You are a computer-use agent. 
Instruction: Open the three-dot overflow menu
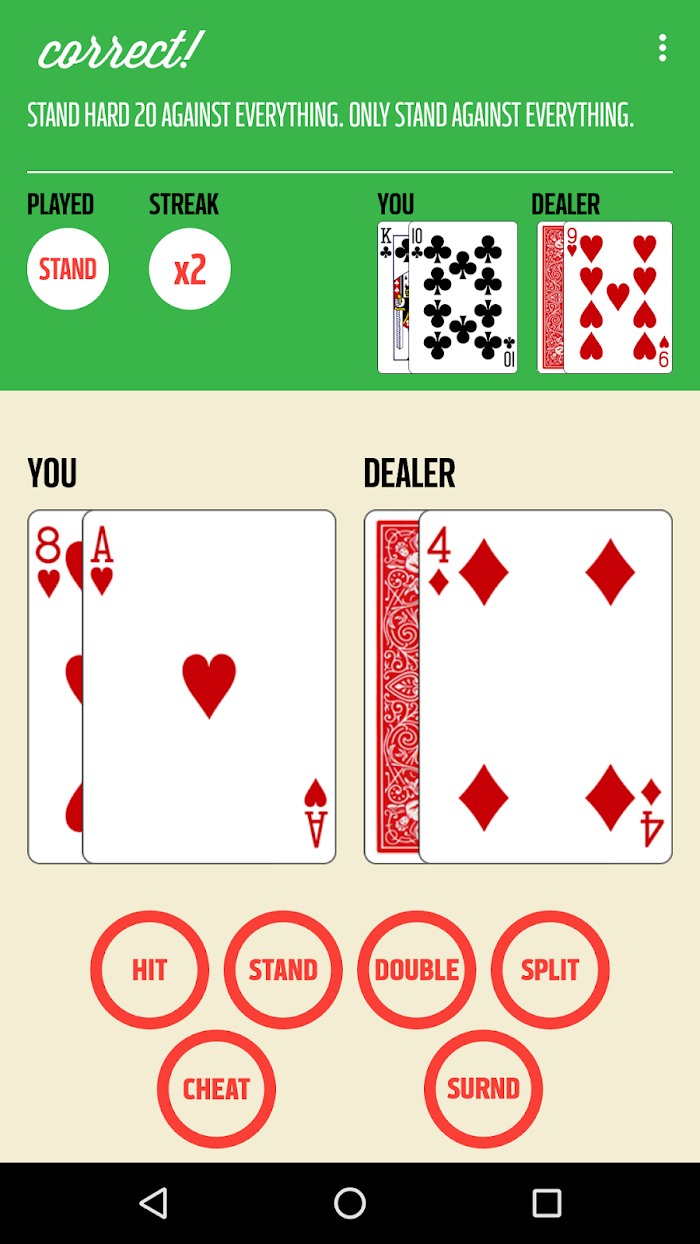pyautogui.click(x=662, y=48)
